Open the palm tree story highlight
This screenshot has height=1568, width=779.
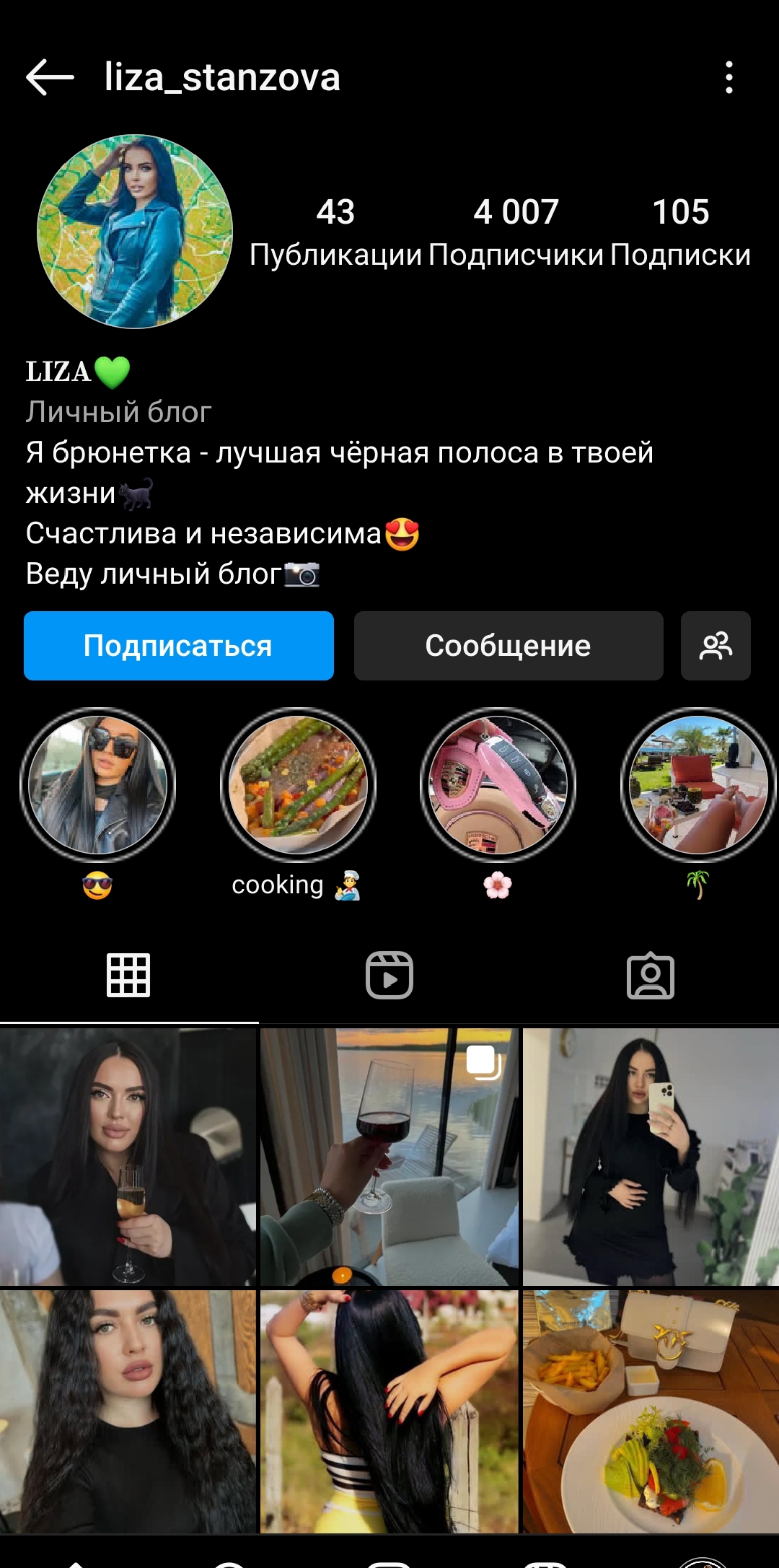[697, 785]
